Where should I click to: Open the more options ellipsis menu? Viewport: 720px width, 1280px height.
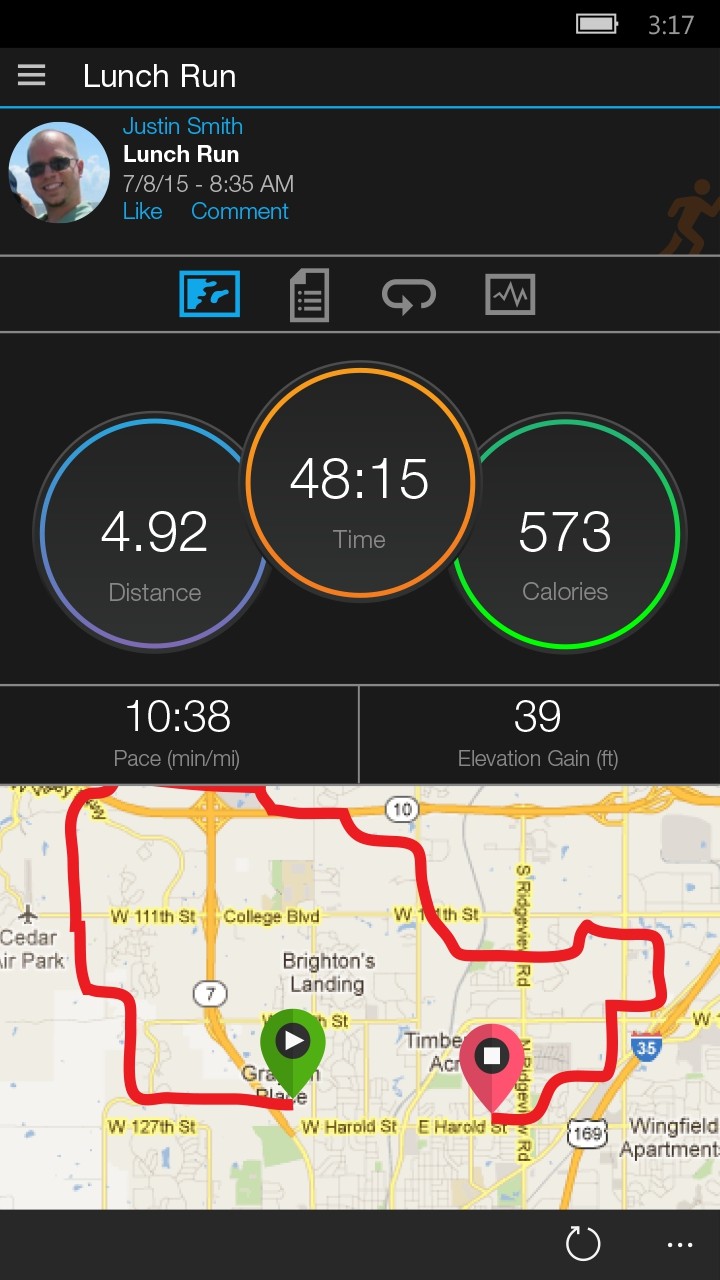679,1245
